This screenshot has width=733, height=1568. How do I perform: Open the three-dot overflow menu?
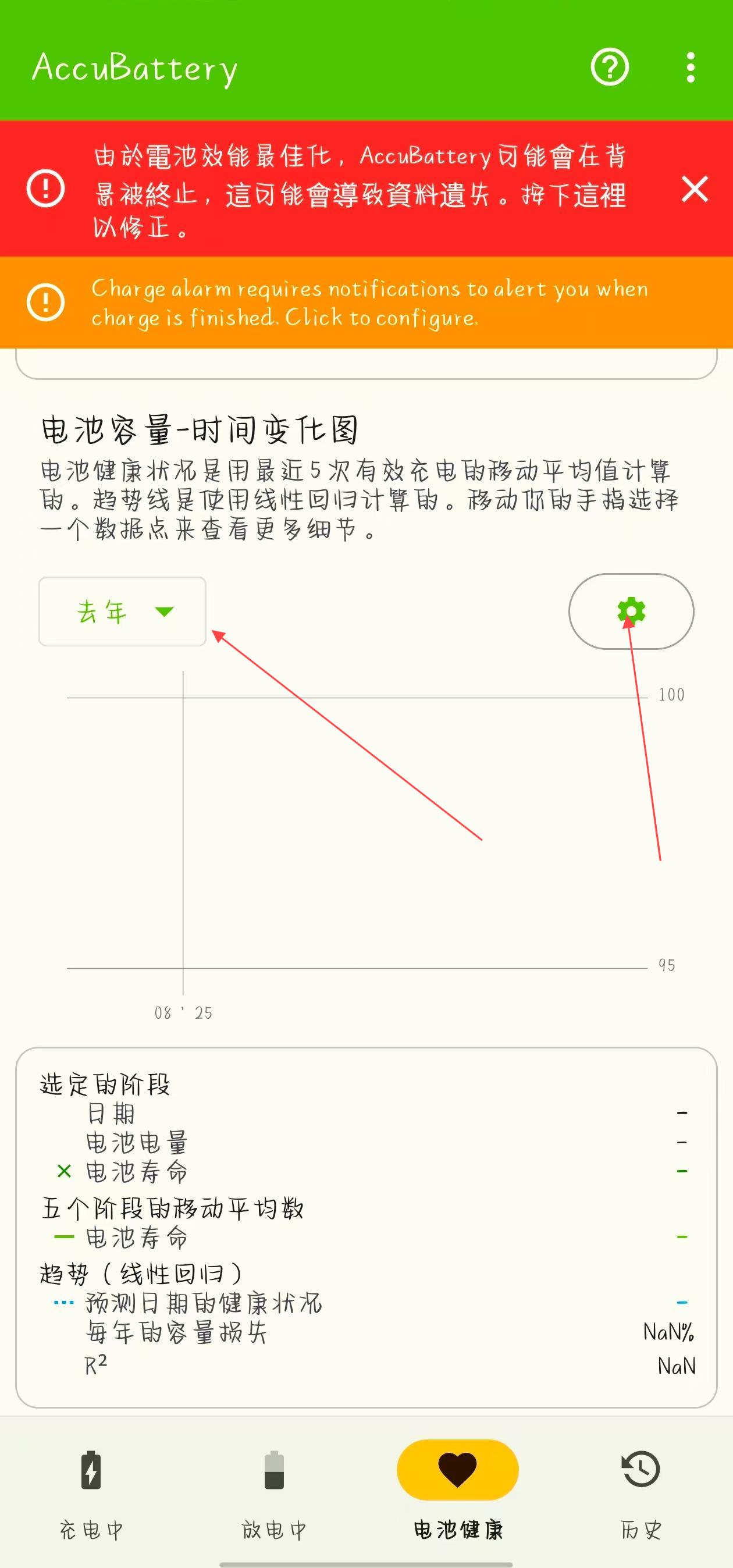[690, 67]
